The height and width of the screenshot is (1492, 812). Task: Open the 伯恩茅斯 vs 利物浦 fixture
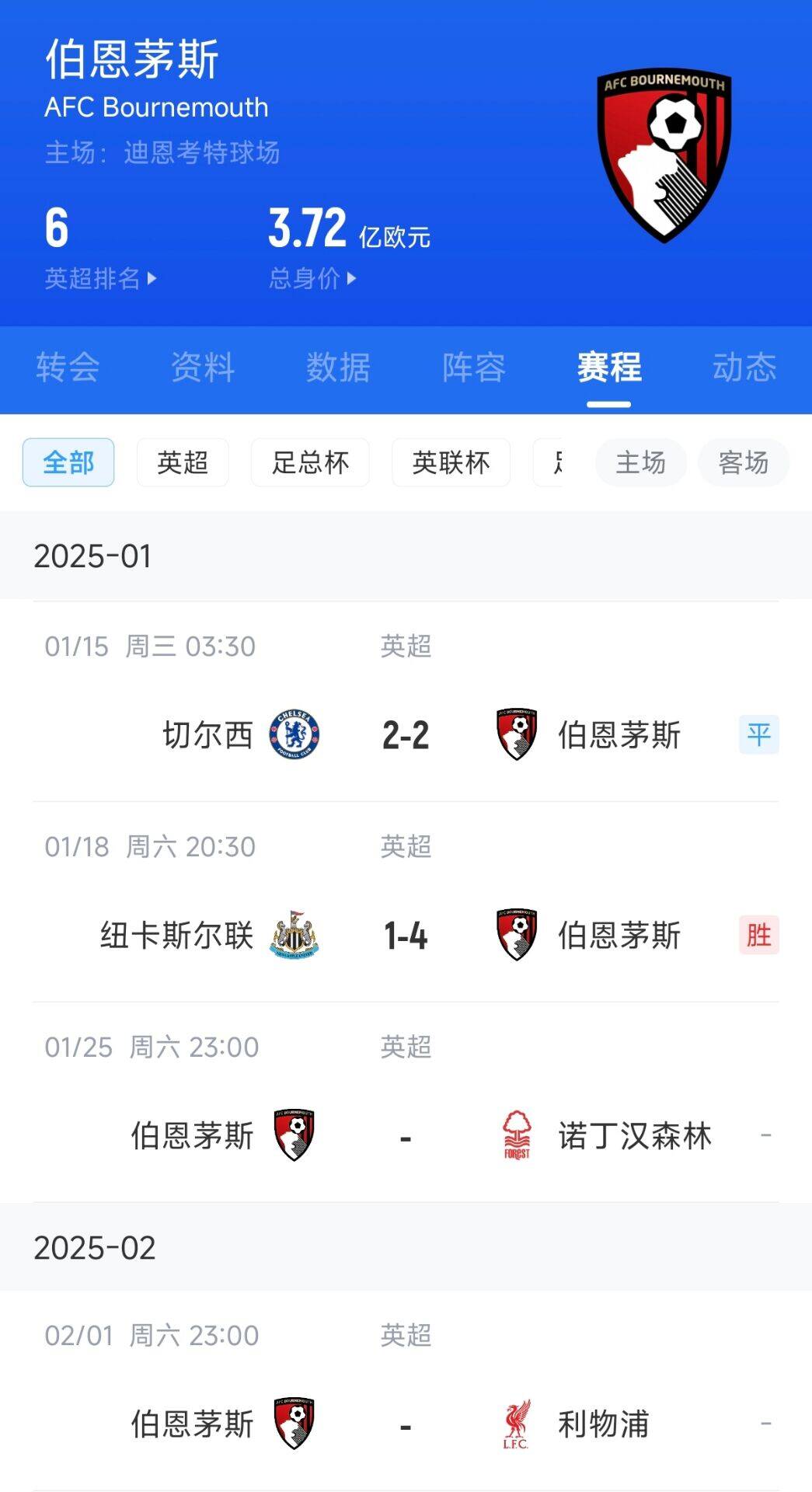(x=406, y=1424)
